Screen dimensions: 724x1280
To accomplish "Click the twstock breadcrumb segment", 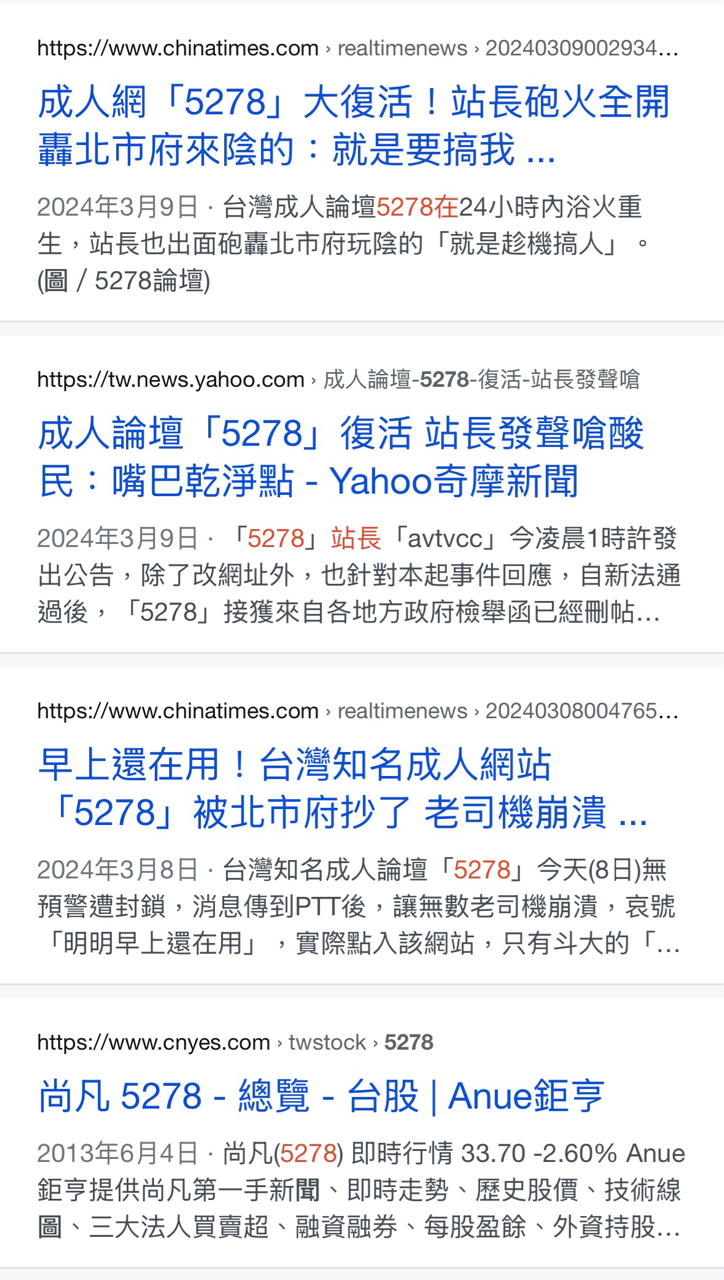I will pyautogui.click(x=327, y=1042).
